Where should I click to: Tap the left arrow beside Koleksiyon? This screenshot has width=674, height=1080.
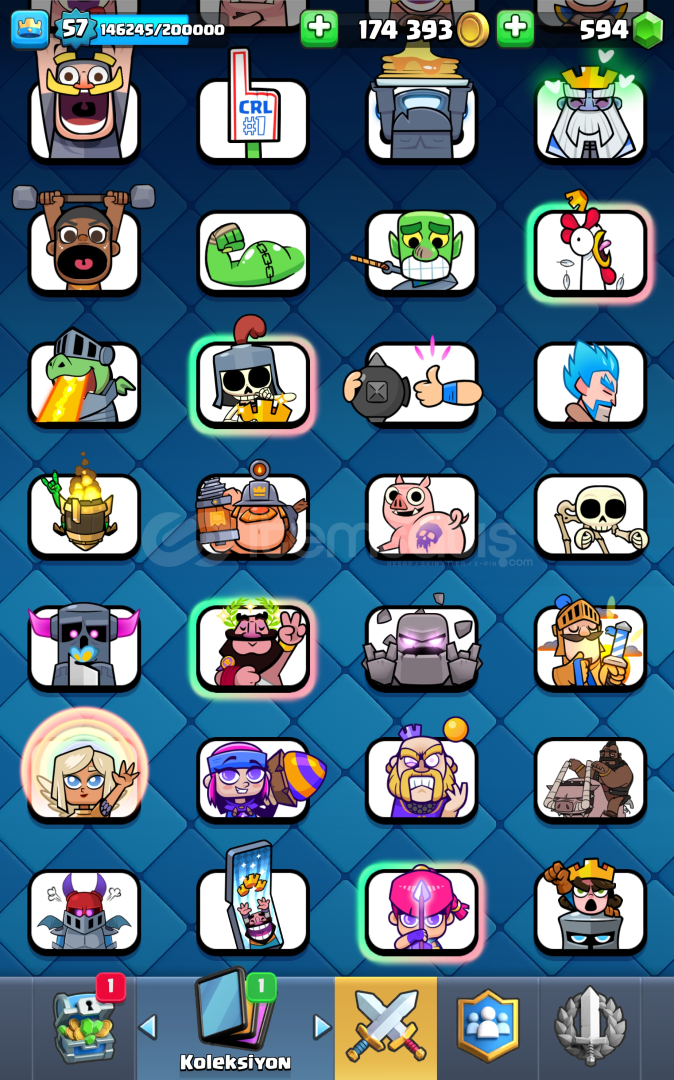pyautogui.click(x=148, y=1026)
